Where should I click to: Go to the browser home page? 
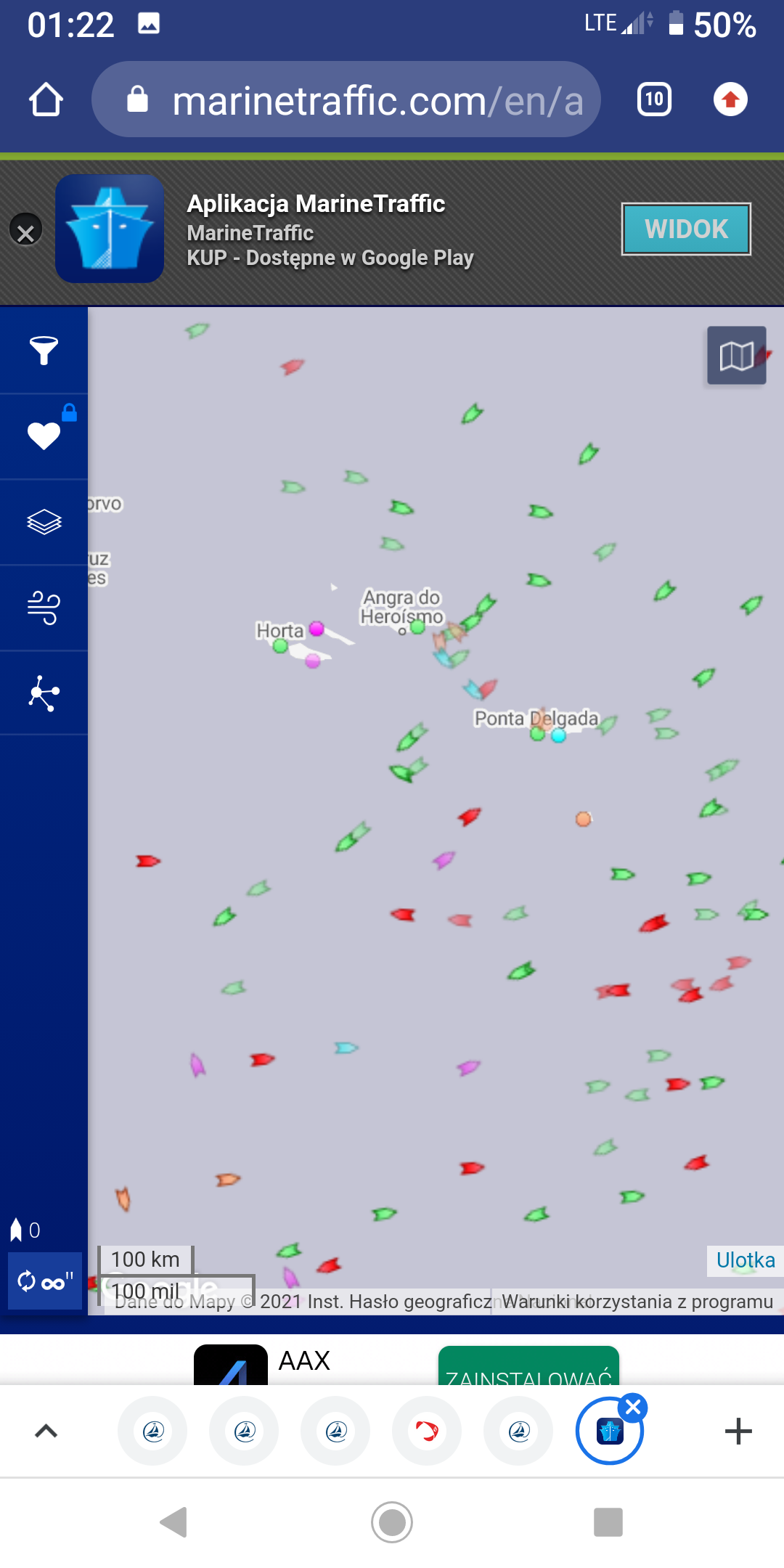46,99
